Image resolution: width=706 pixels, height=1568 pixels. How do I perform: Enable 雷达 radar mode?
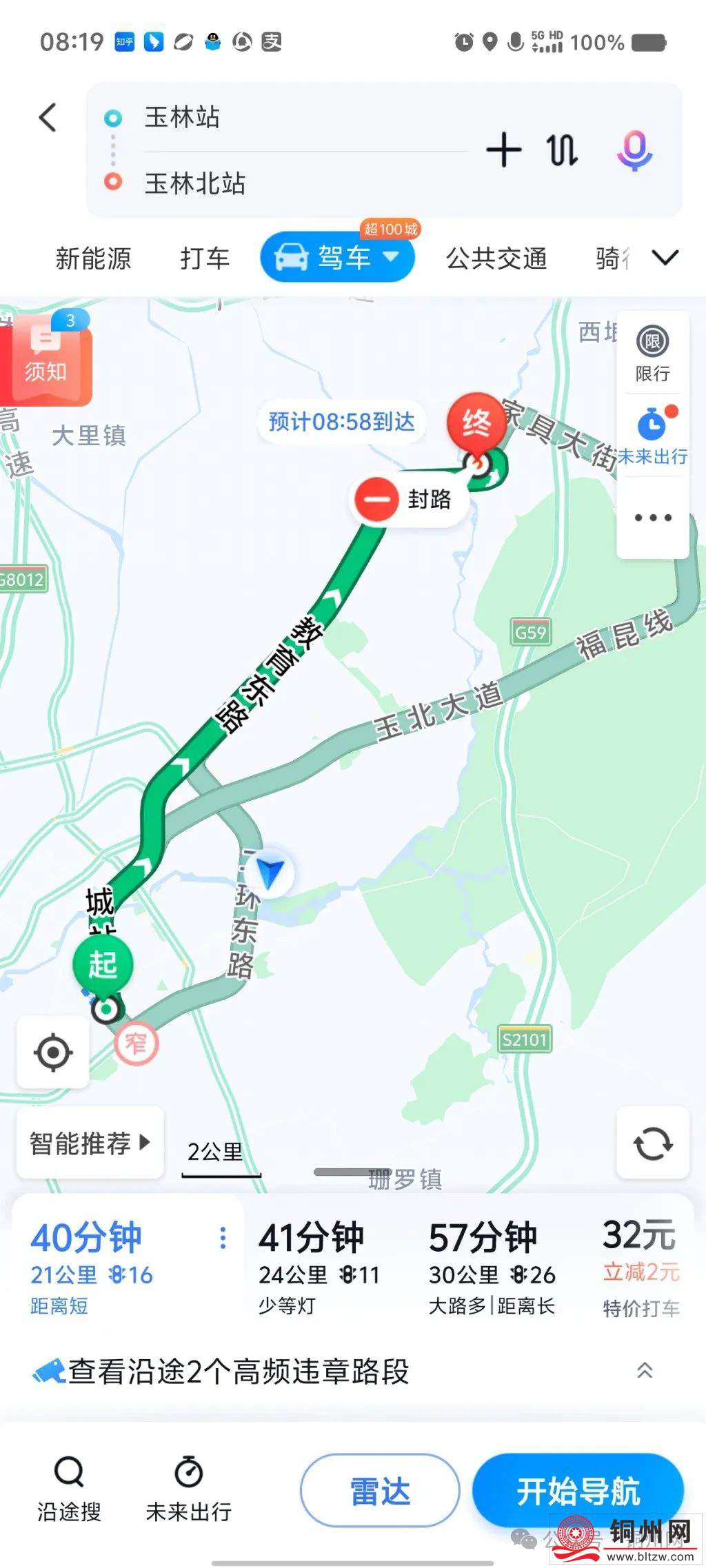click(380, 1491)
